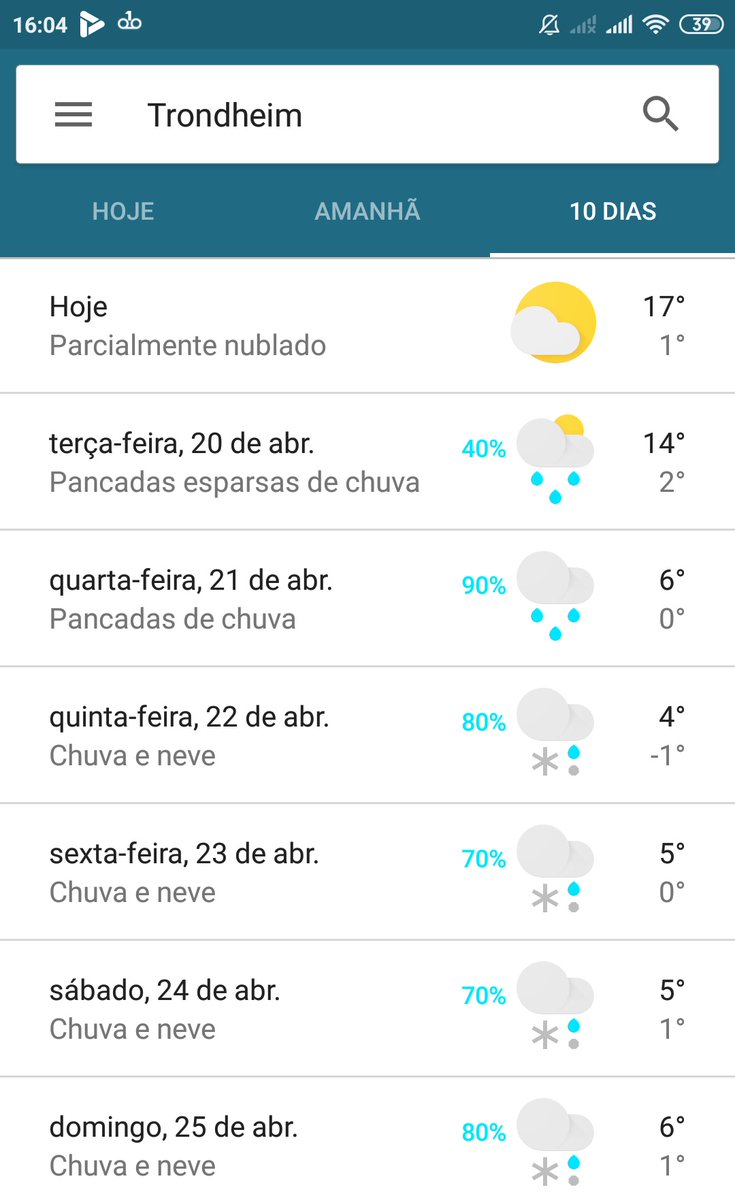Switch to the AMANHÃ tab

click(x=367, y=212)
